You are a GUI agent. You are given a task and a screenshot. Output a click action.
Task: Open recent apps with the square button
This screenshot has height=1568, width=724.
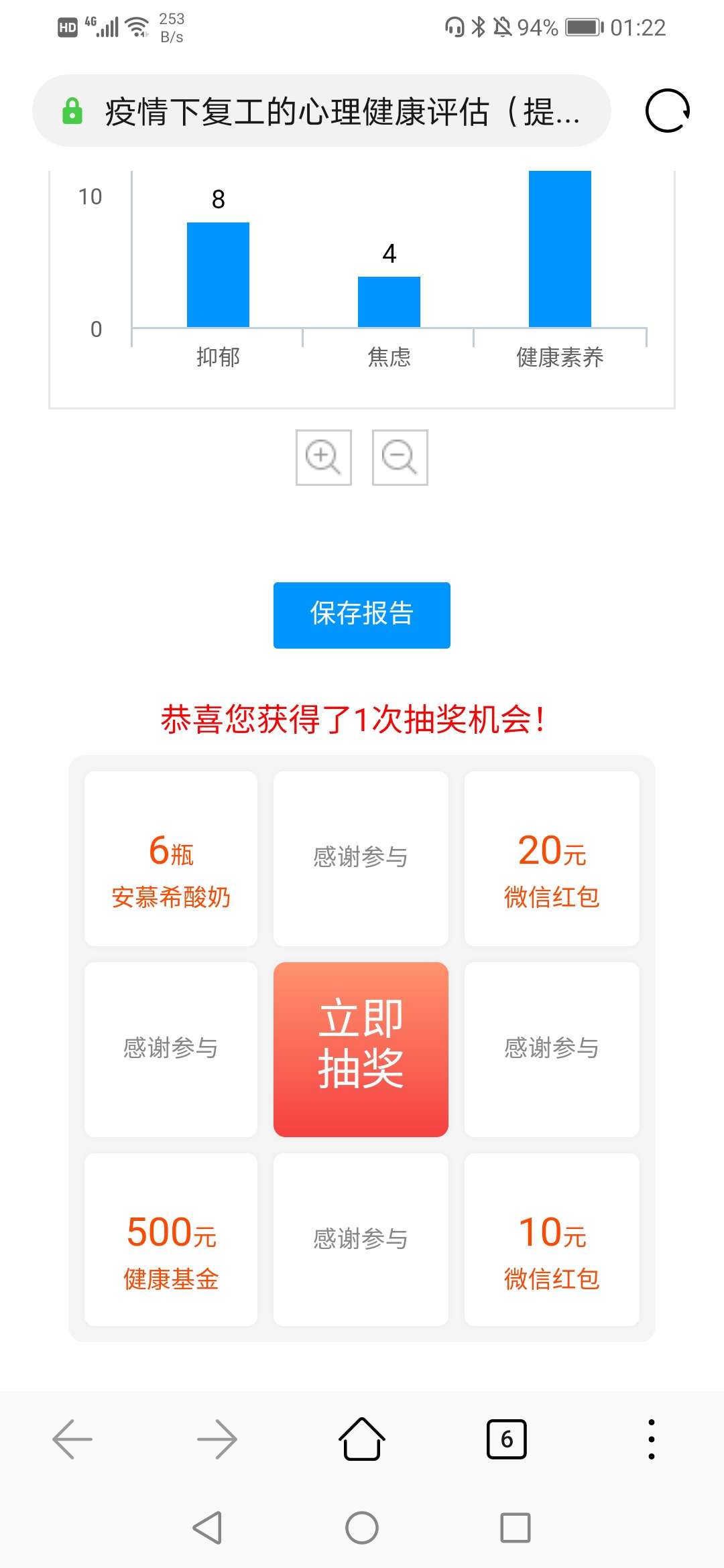pyautogui.click(x=516, y=1528)
